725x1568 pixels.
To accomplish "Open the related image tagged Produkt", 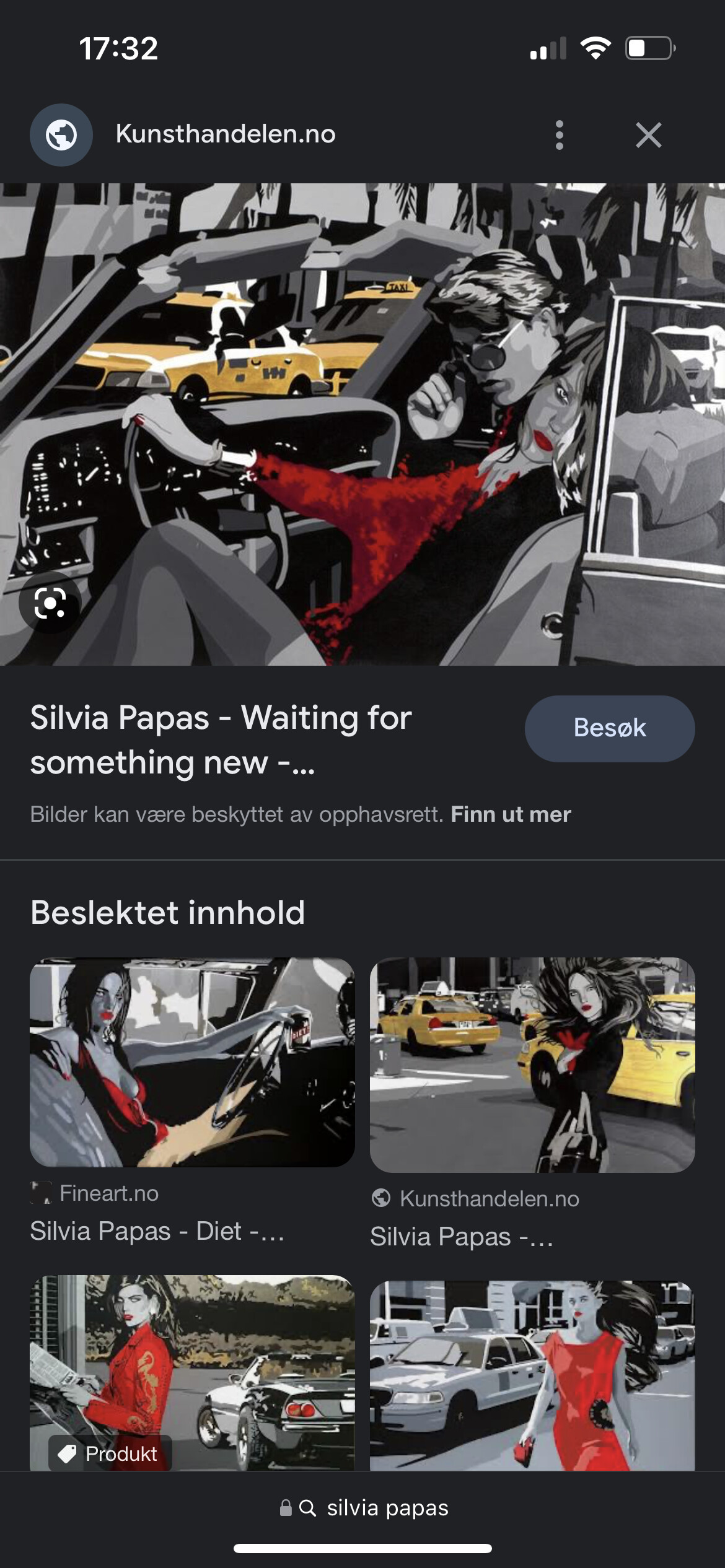I will (192, 1373).
